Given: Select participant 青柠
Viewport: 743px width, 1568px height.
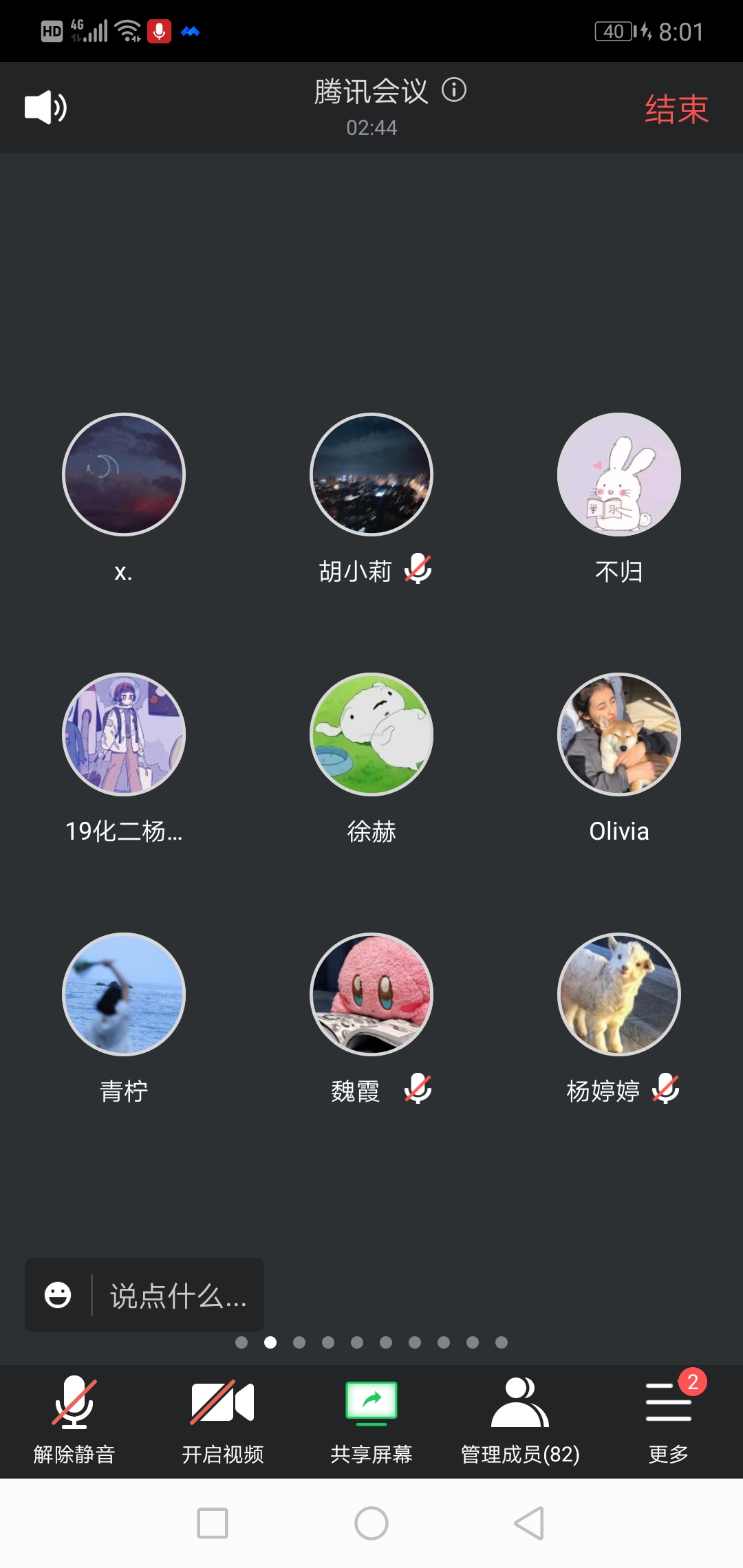Looking at the screenshot, I should (x=124, y=994).
